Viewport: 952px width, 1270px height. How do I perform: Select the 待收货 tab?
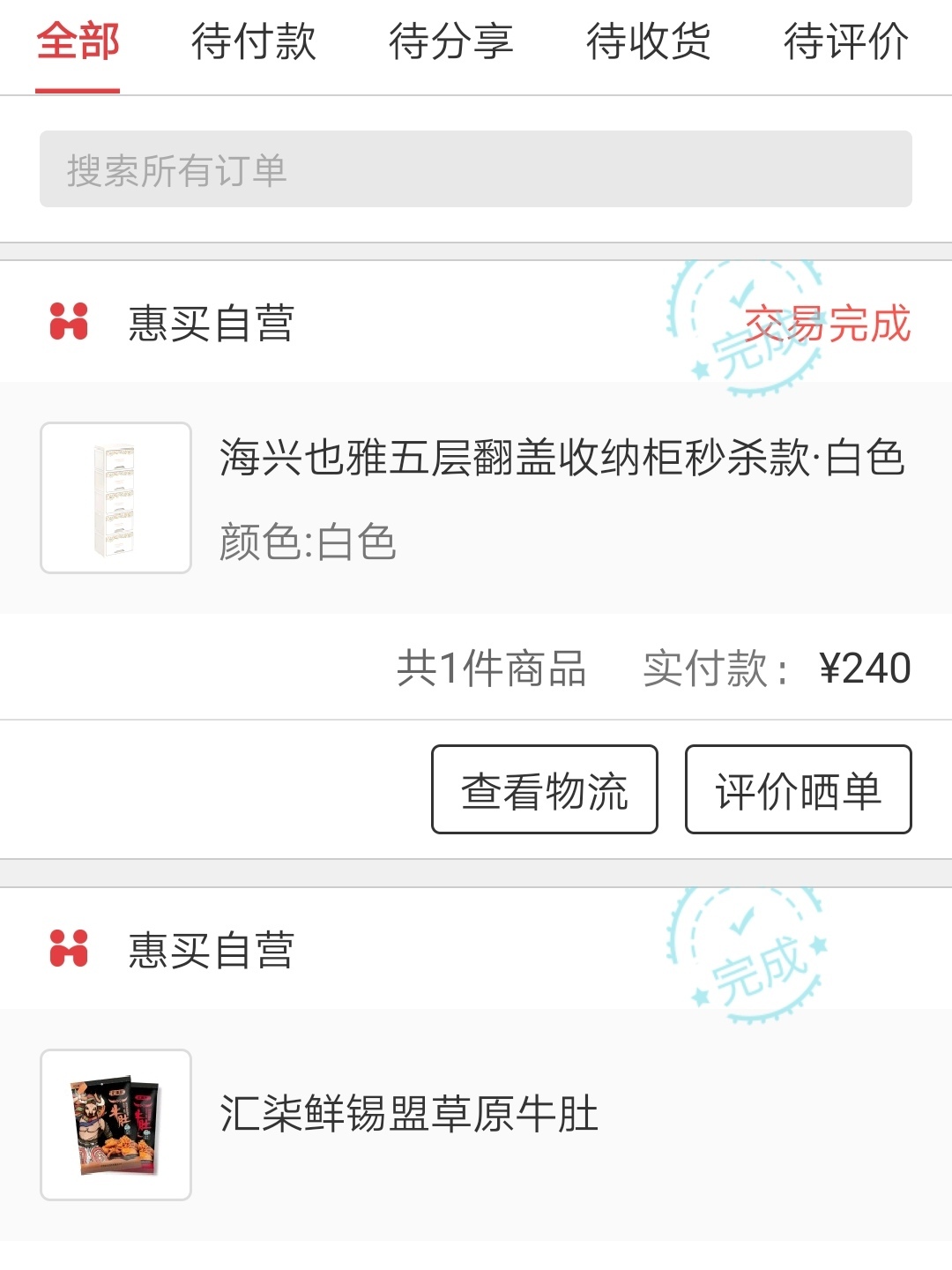point(649,42)
